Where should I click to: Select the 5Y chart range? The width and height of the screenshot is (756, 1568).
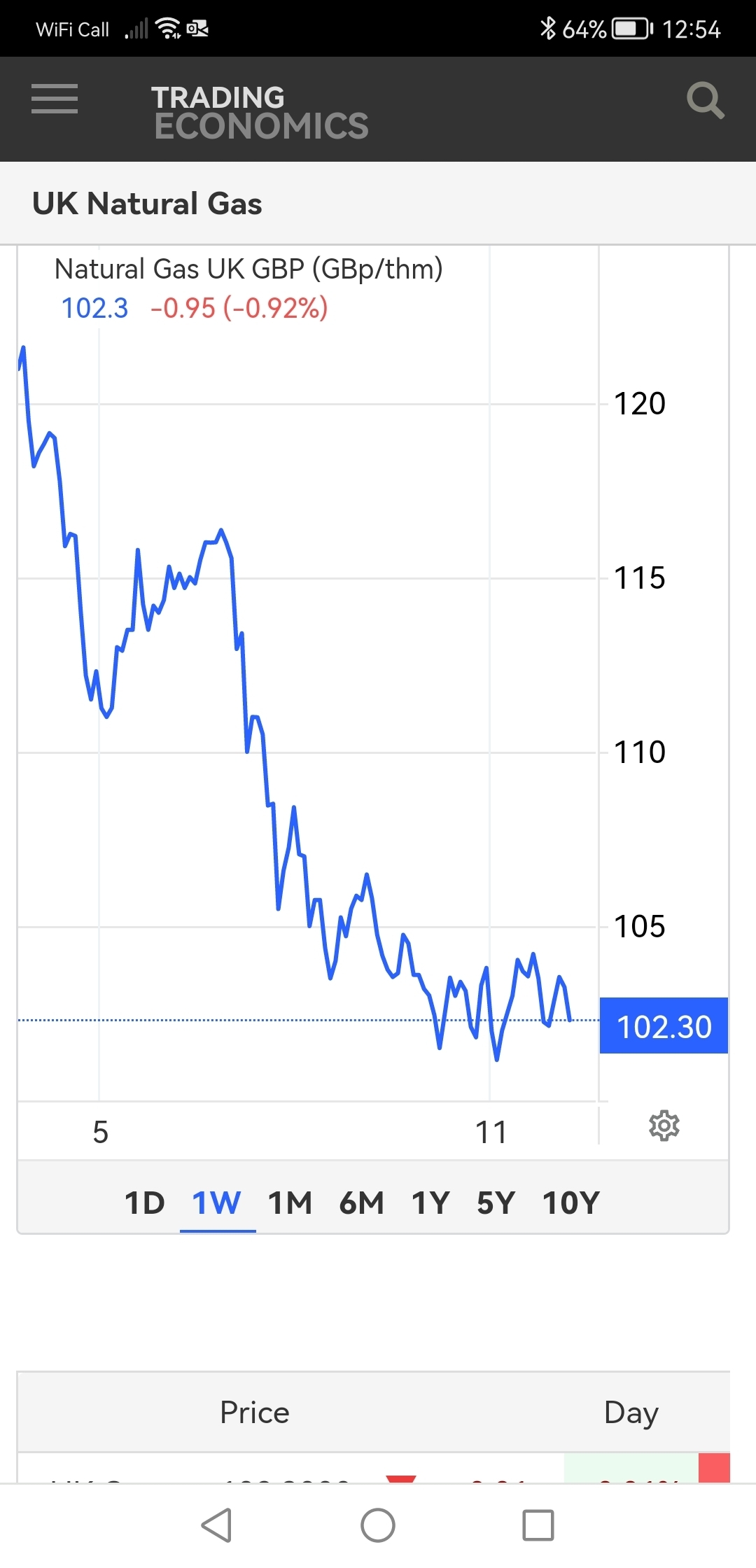click(x=496, y=1203)
